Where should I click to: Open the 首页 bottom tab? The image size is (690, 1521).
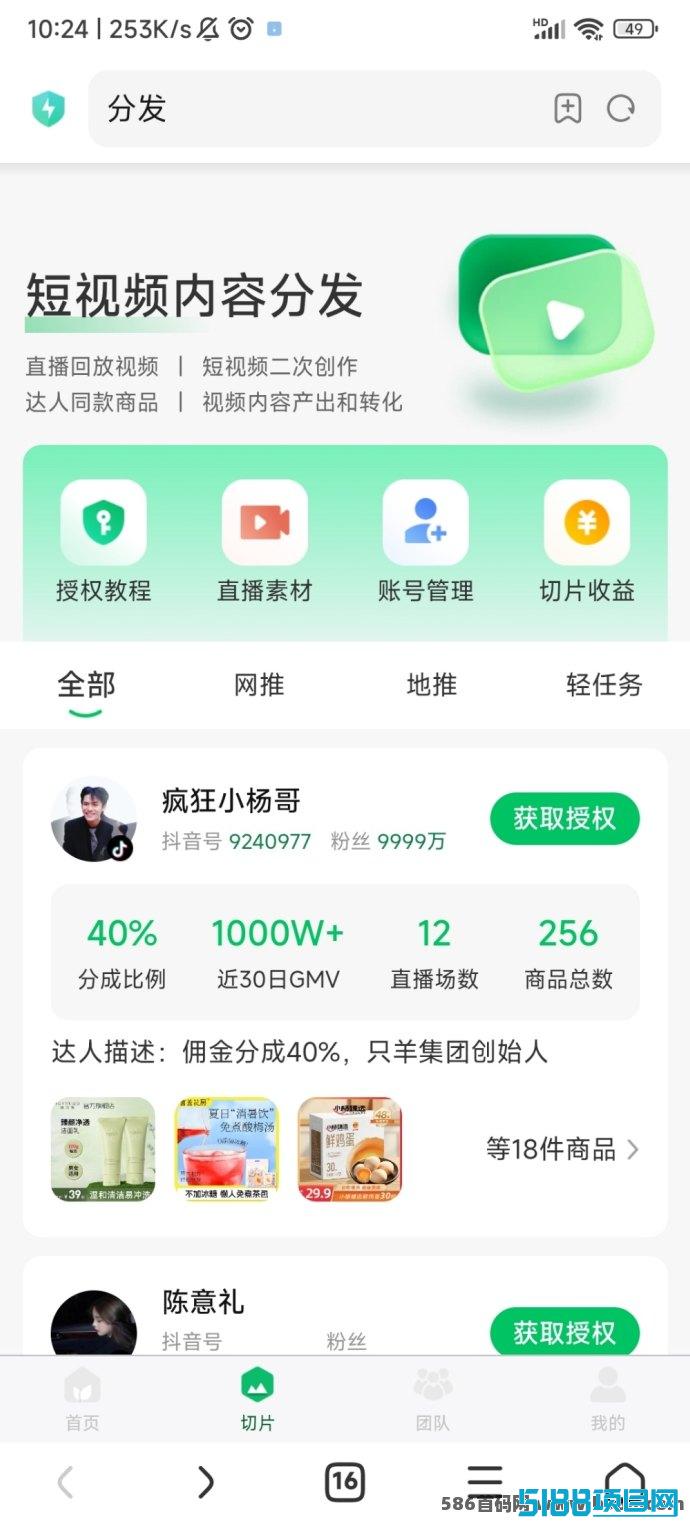pyautogui.click(x=82, y=1398)
